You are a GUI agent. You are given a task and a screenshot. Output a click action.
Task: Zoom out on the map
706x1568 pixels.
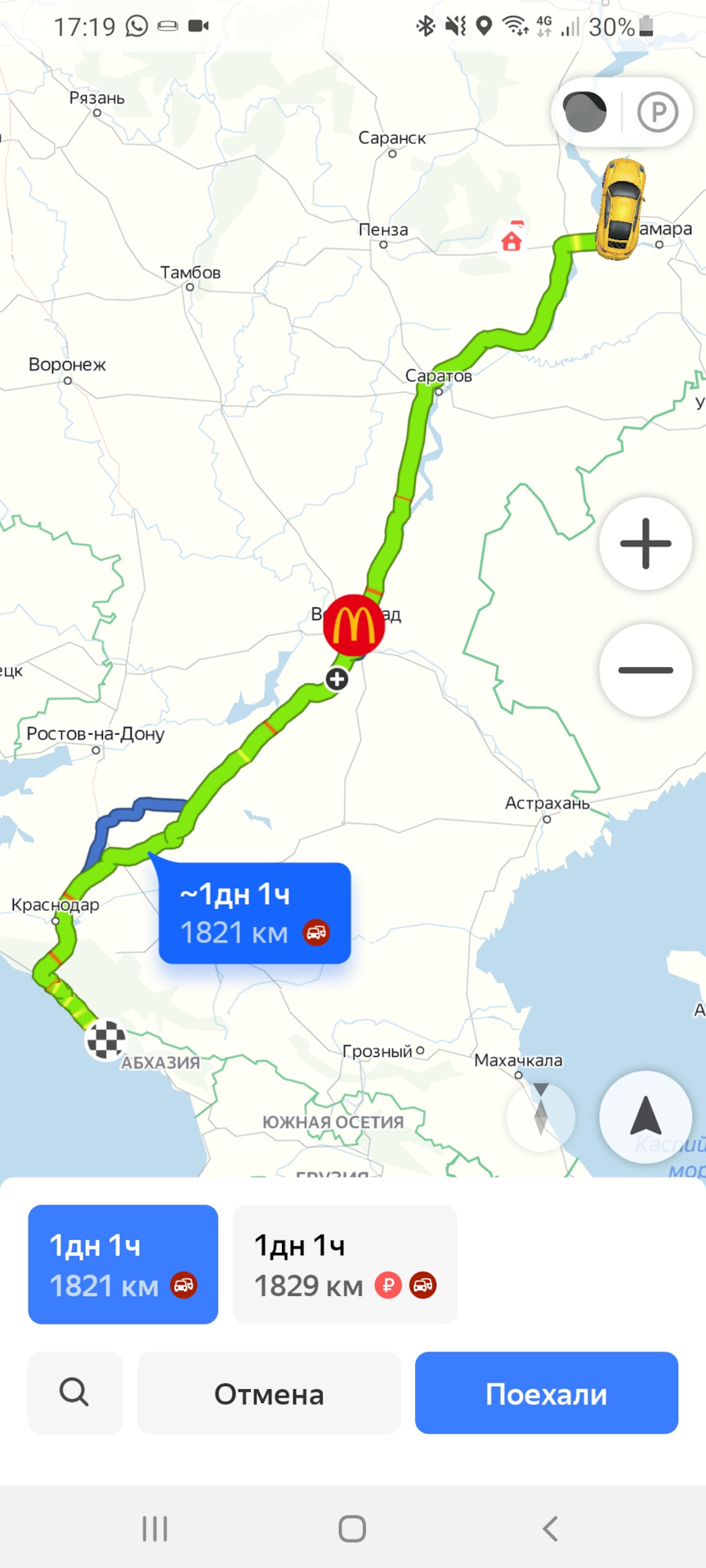pos(646,670)
